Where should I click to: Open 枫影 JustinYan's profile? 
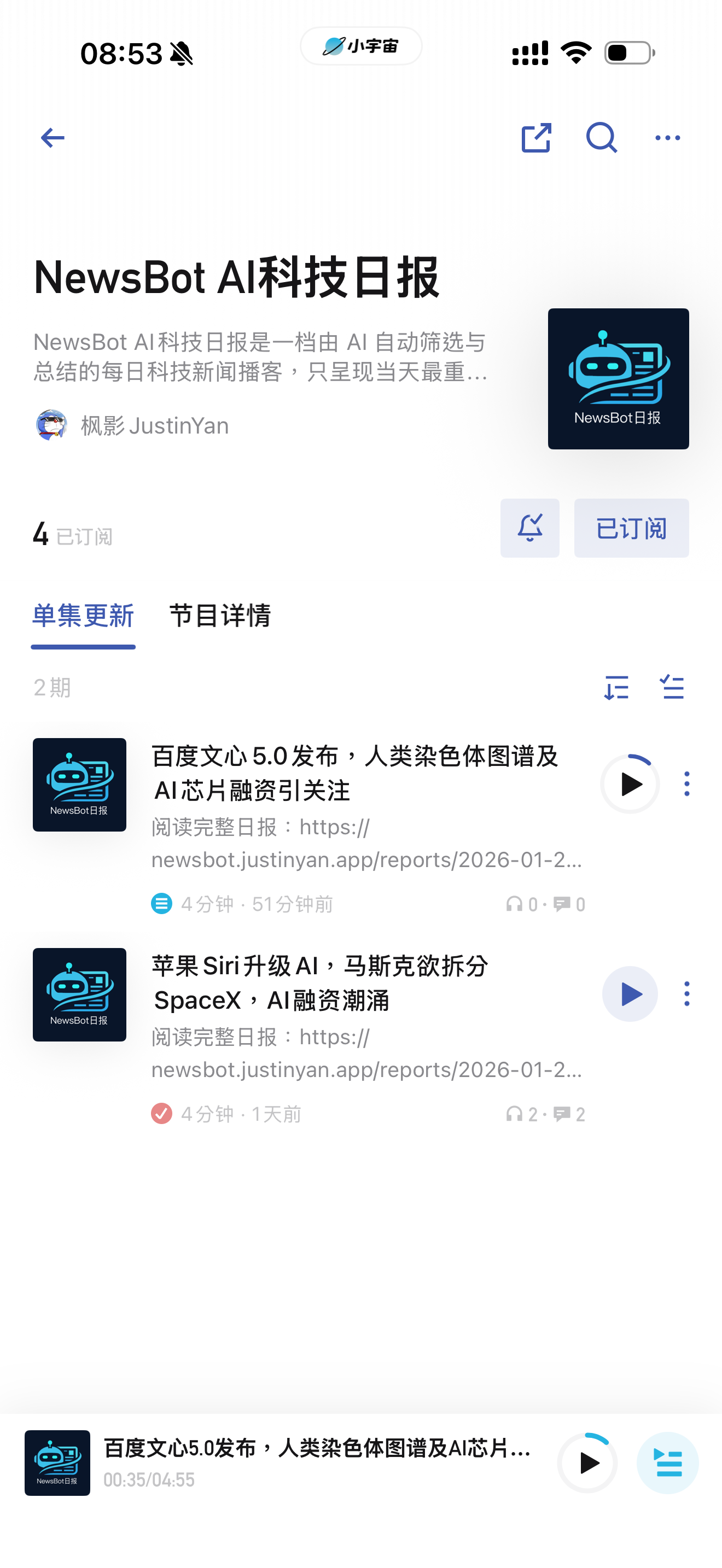tap(131, 425)
